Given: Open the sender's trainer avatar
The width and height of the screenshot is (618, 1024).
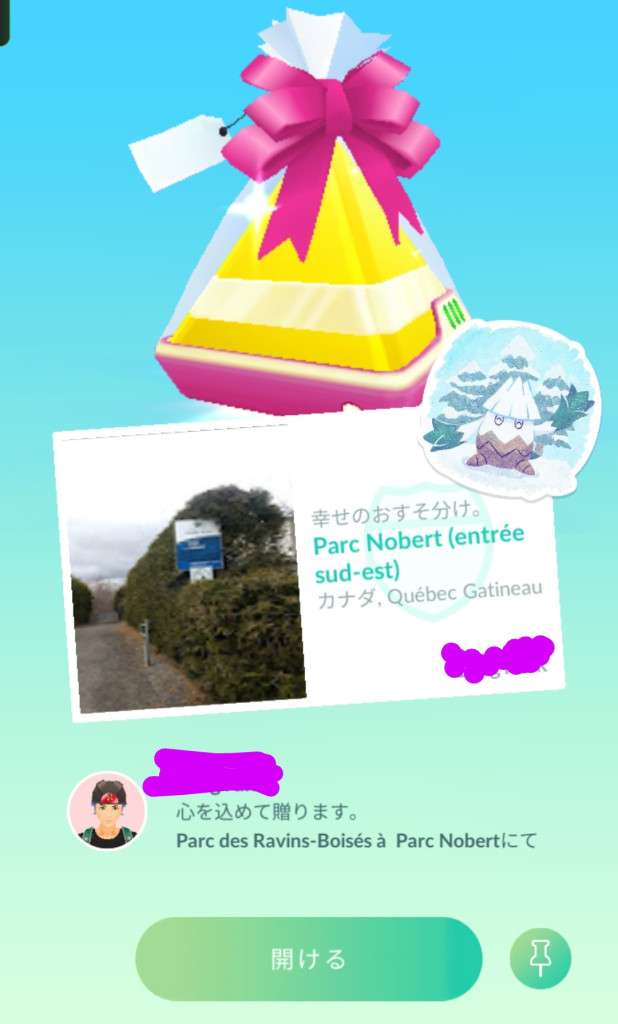Looking at the screenshot, I should [107, 811].
